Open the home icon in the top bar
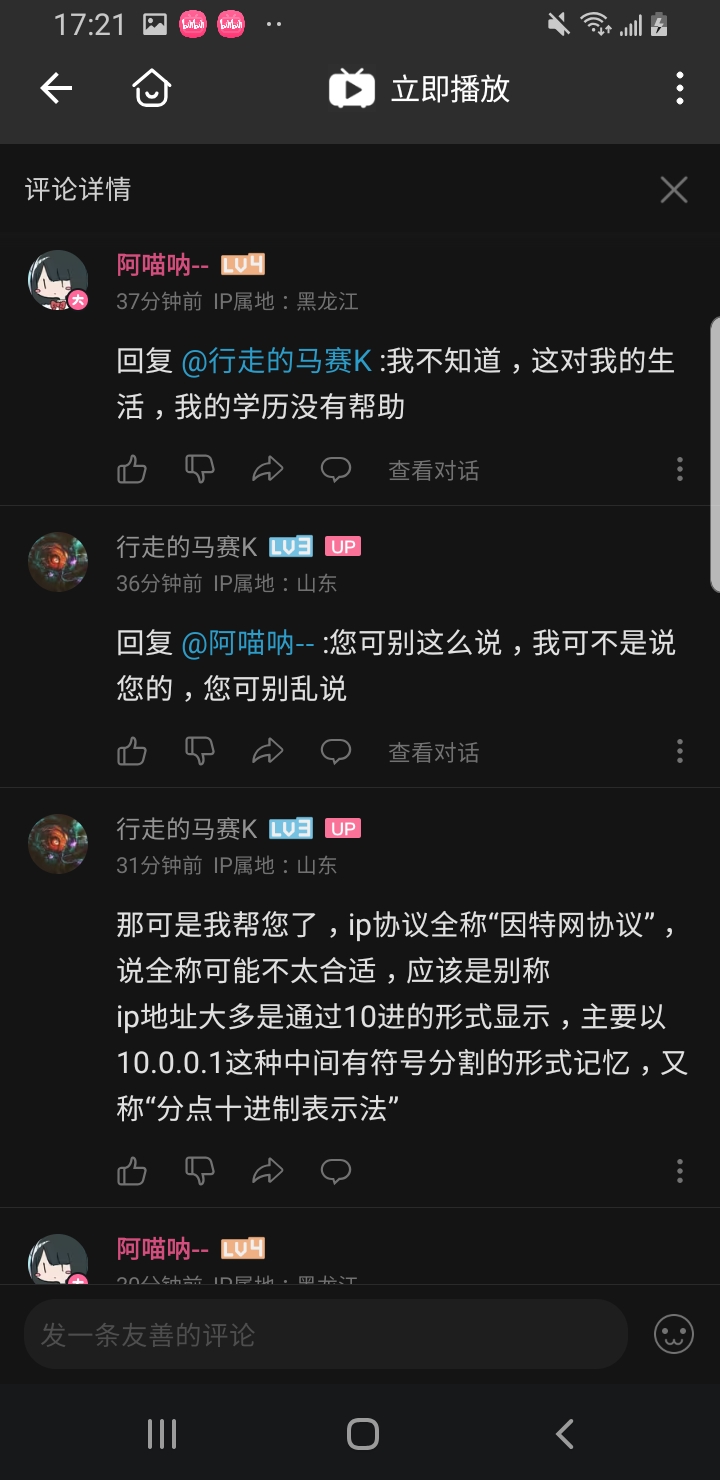 pos(151,89)
